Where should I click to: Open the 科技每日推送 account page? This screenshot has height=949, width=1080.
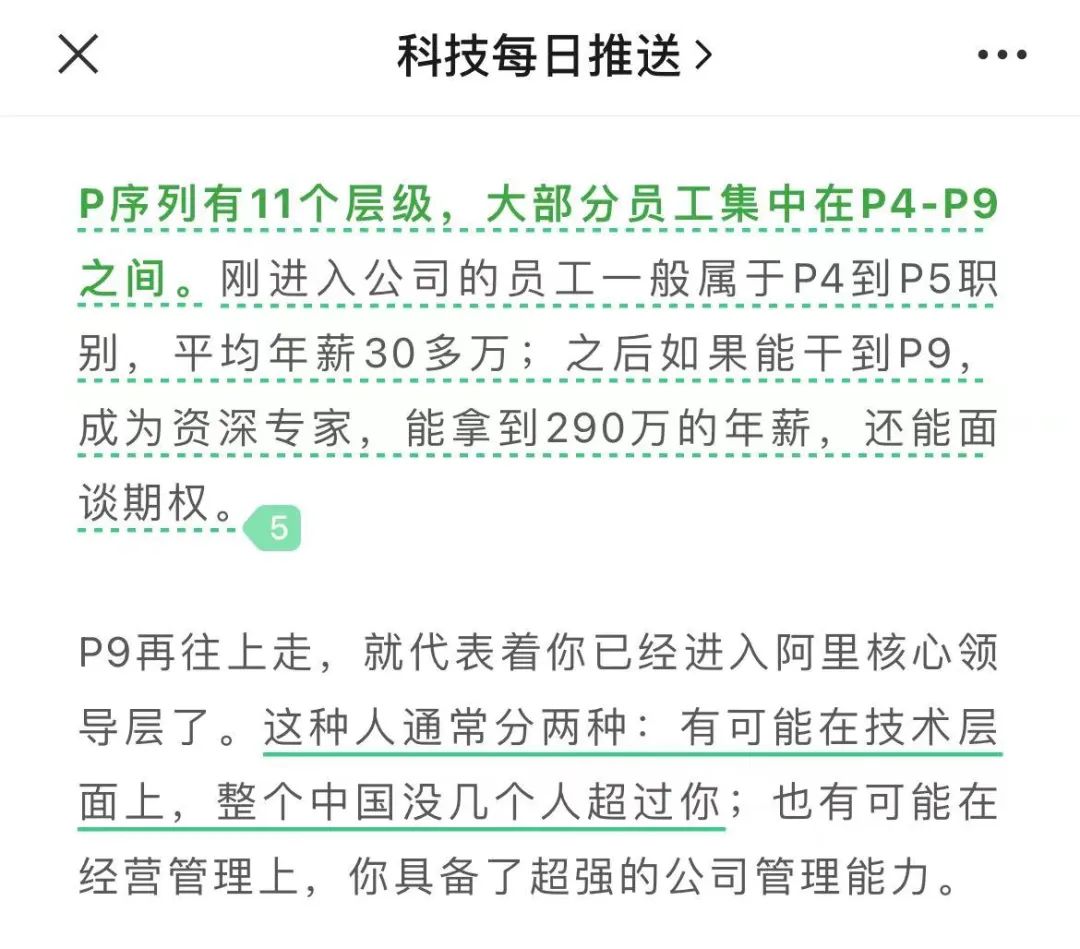coord(553,55)
